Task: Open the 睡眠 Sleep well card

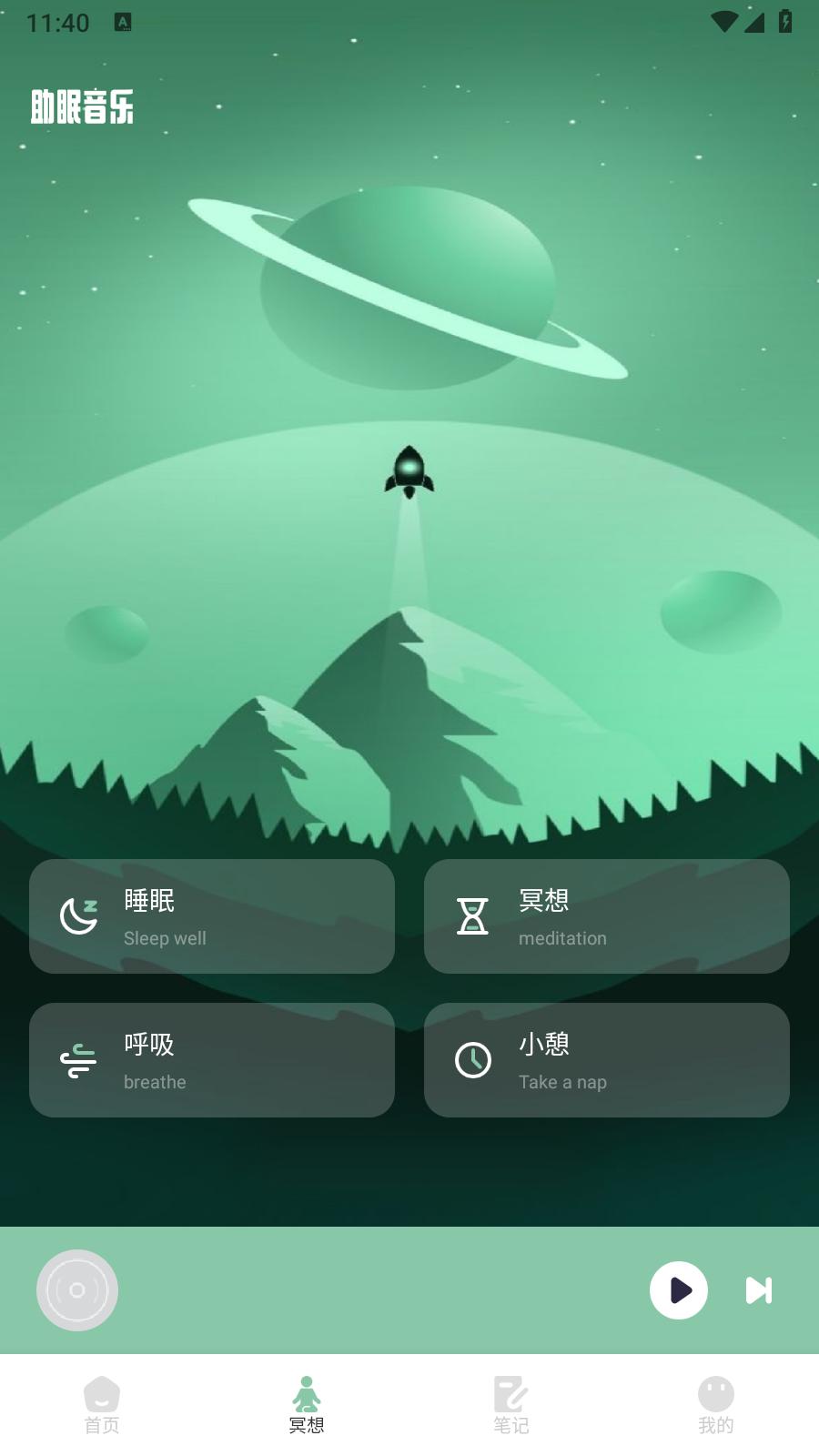Action: tap(212, 916)
